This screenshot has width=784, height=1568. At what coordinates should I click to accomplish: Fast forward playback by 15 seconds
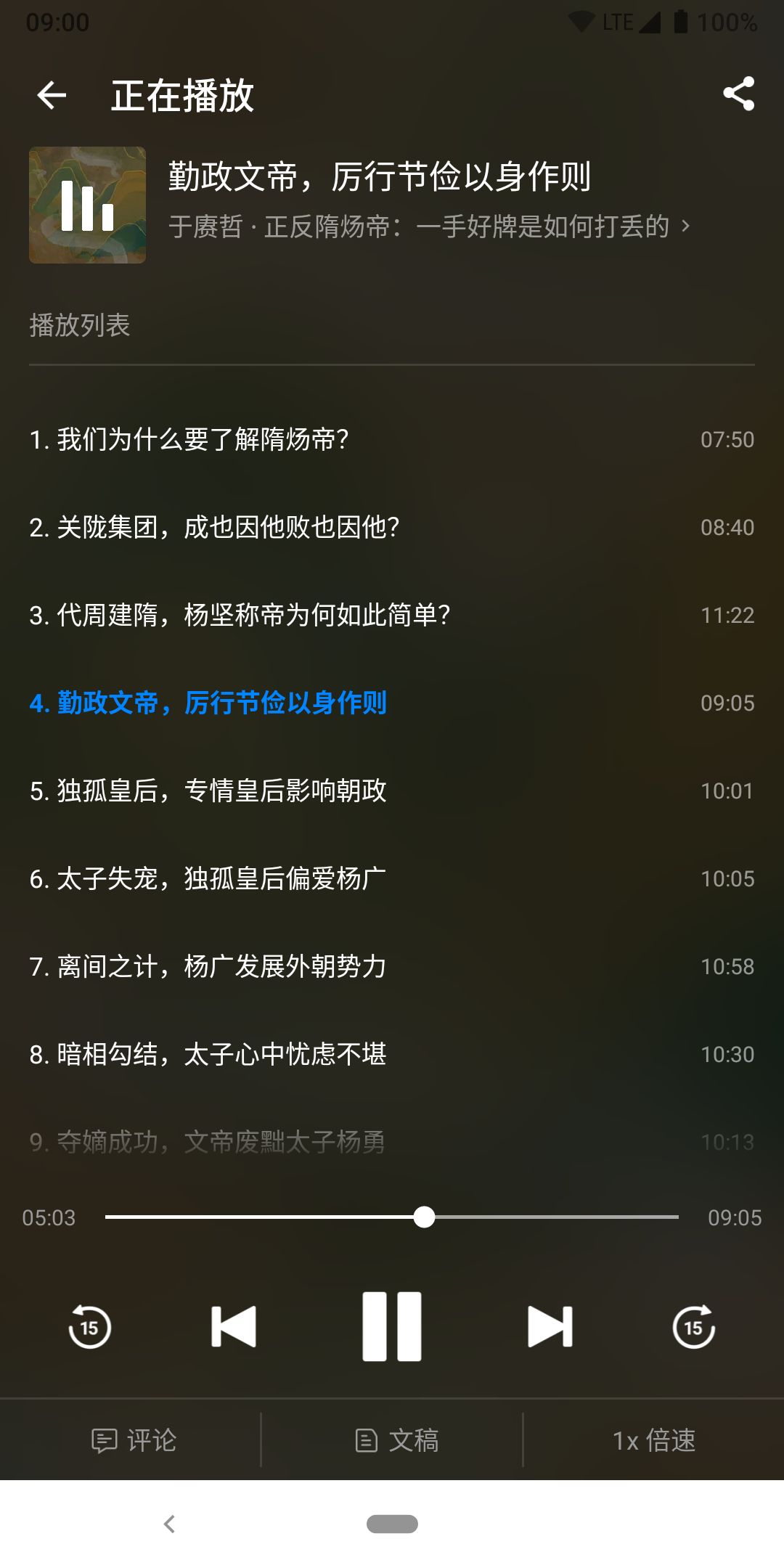coord(694,1327)
